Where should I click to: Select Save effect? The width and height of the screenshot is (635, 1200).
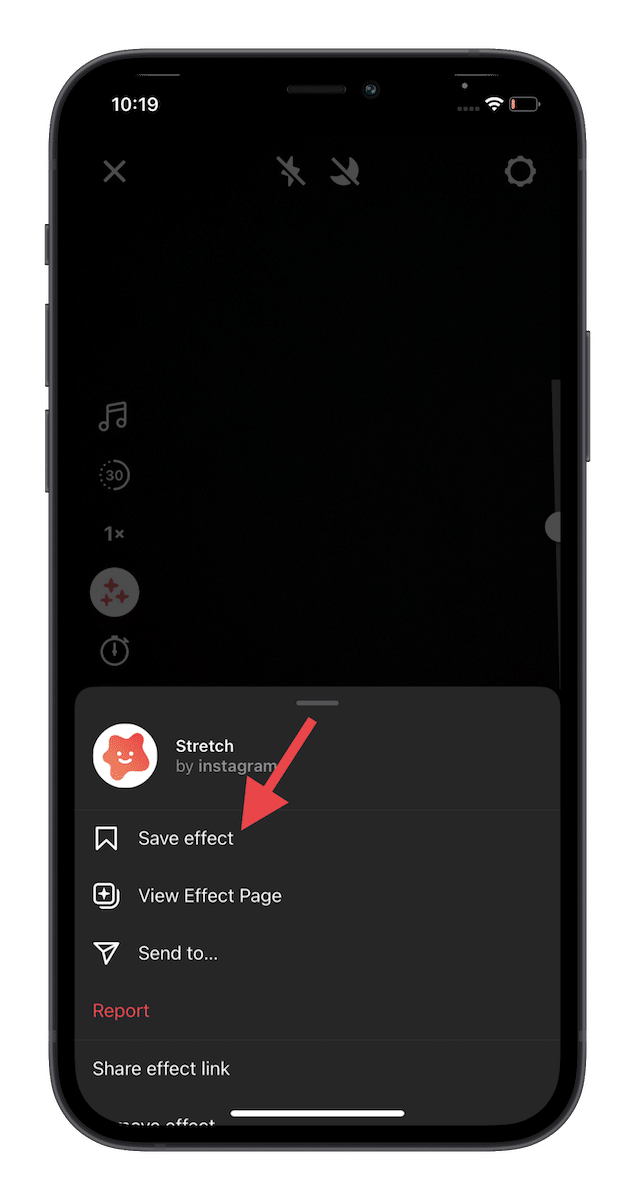pos(185,838)
